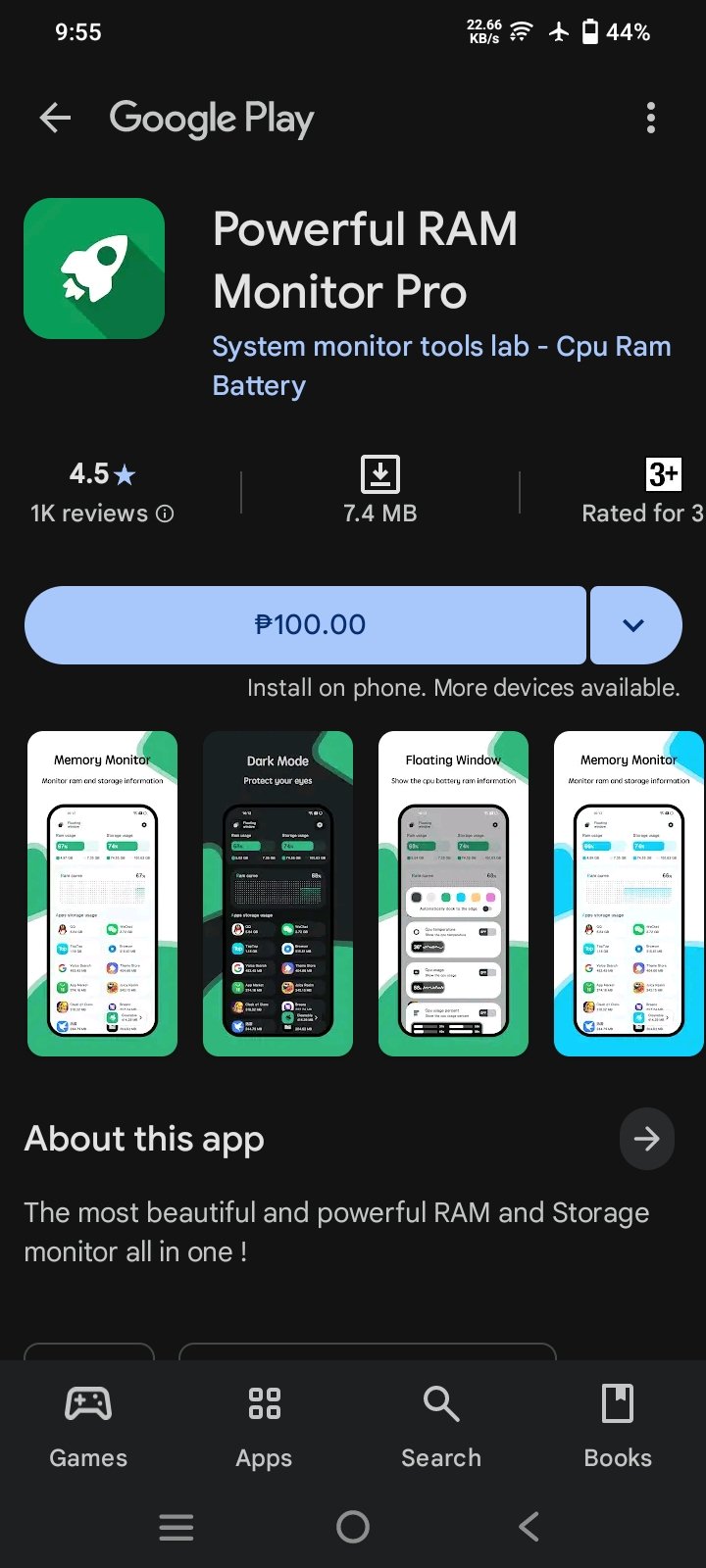Go back using the app bar arrow
The image size is (706, 1568).
pos(55,119)
